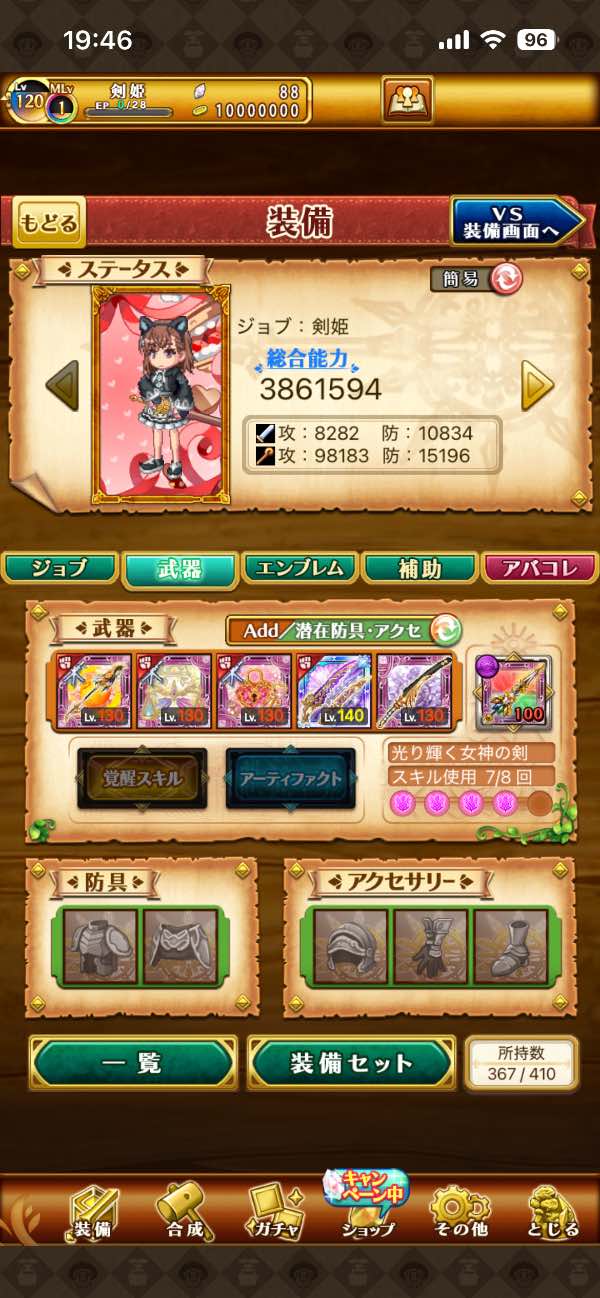Open the book icon in the top bar

tap(407, 99)
